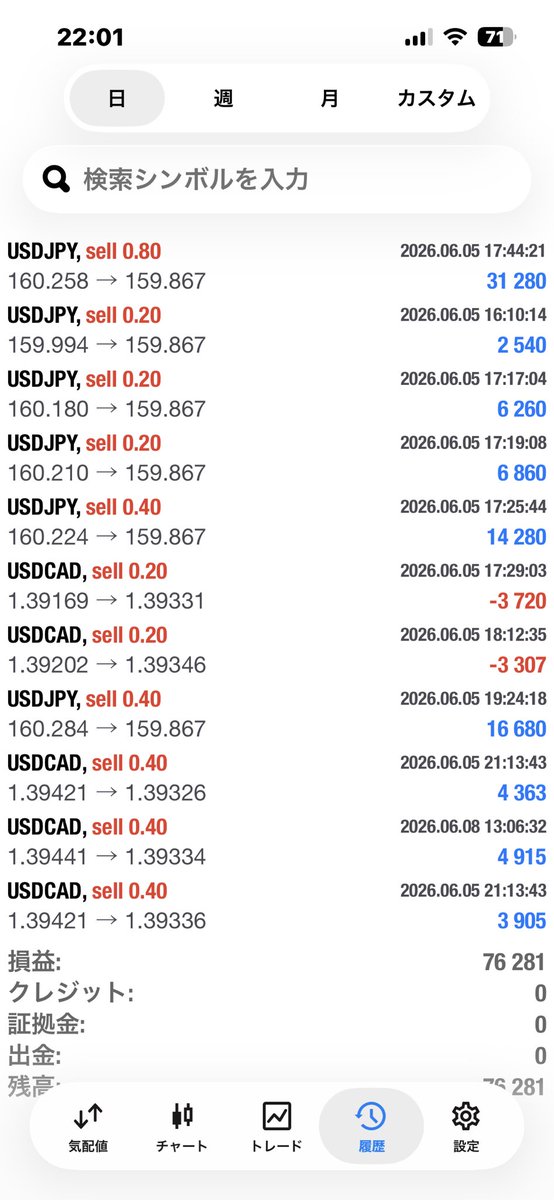The width and height of the screenshot is (554, 1200).
Task: Select the 日 (day) period tab
Action: tap(117, 98)
